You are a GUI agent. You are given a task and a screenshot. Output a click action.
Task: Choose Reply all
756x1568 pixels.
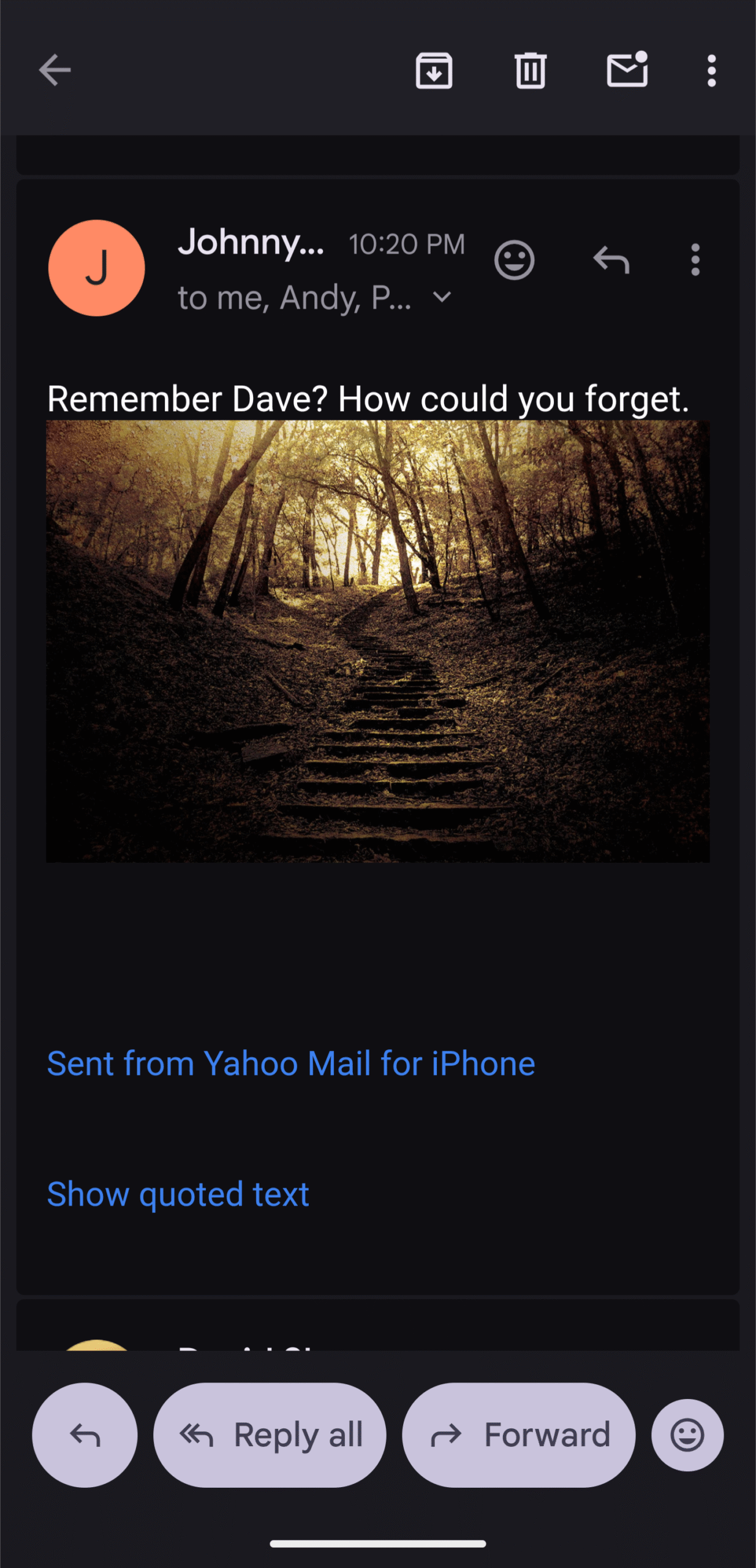tap(270, 1435)
